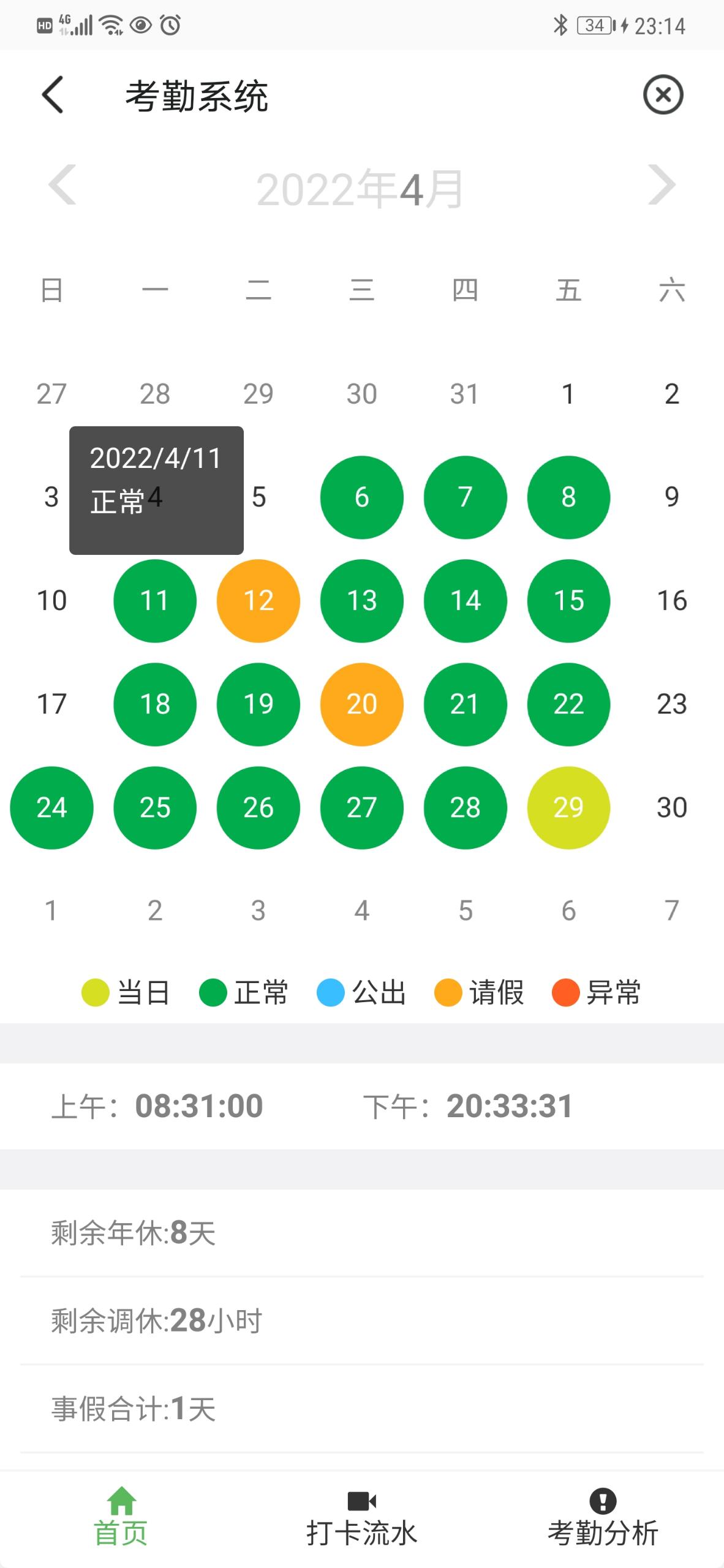Select April 7 on the calendar
724x1568 pixels.
(465, 497)
